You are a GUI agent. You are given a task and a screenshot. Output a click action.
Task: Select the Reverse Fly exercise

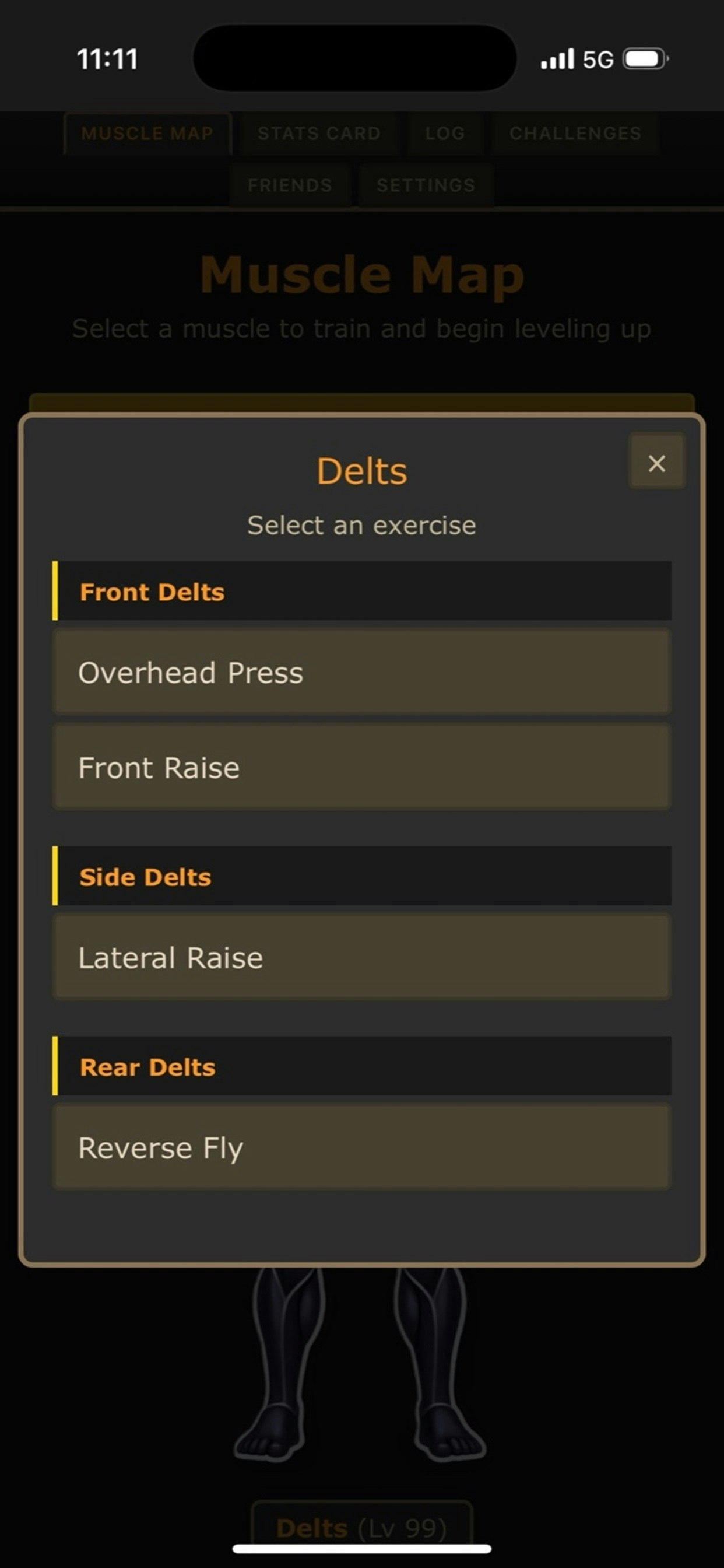[x=361, y=1147]
